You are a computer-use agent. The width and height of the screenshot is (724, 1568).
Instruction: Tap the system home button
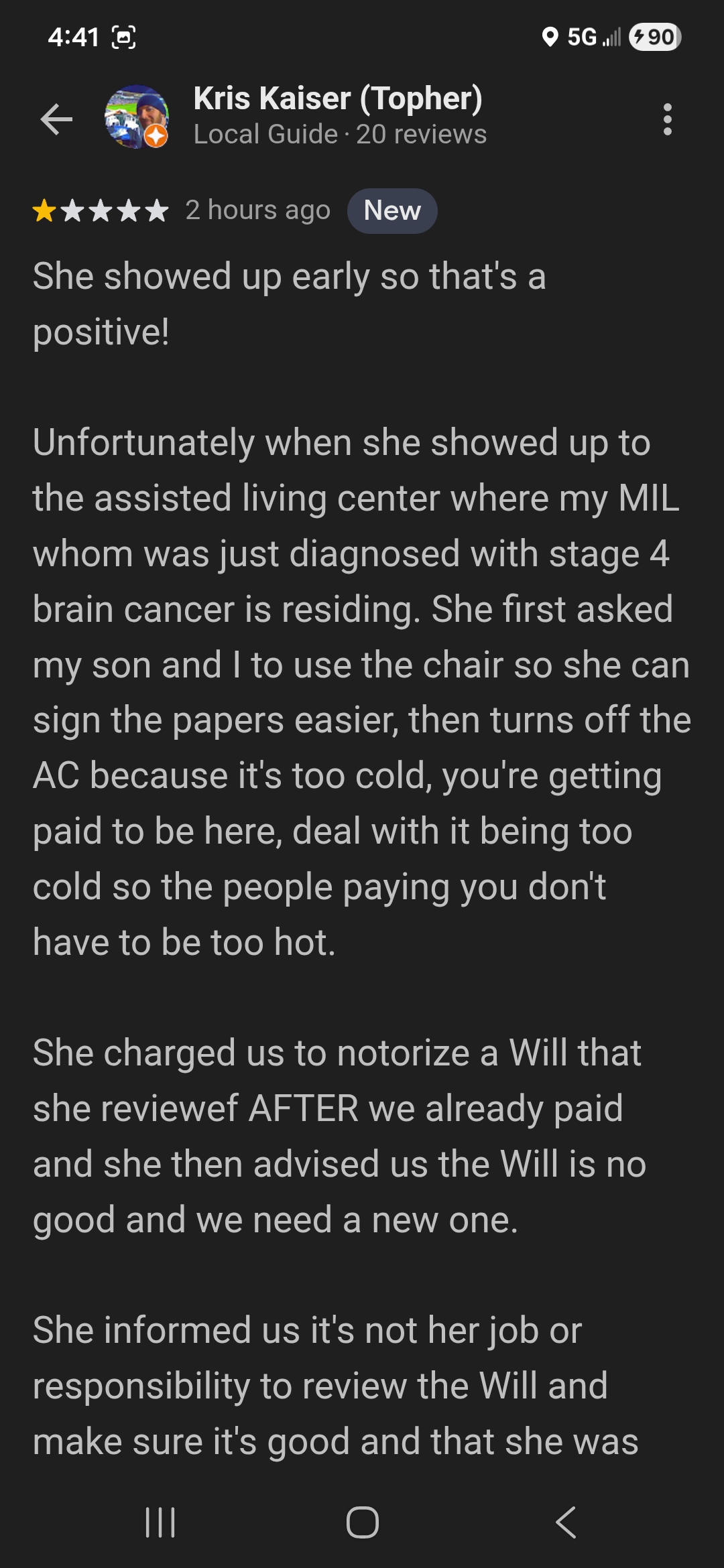click(362, 1522)
